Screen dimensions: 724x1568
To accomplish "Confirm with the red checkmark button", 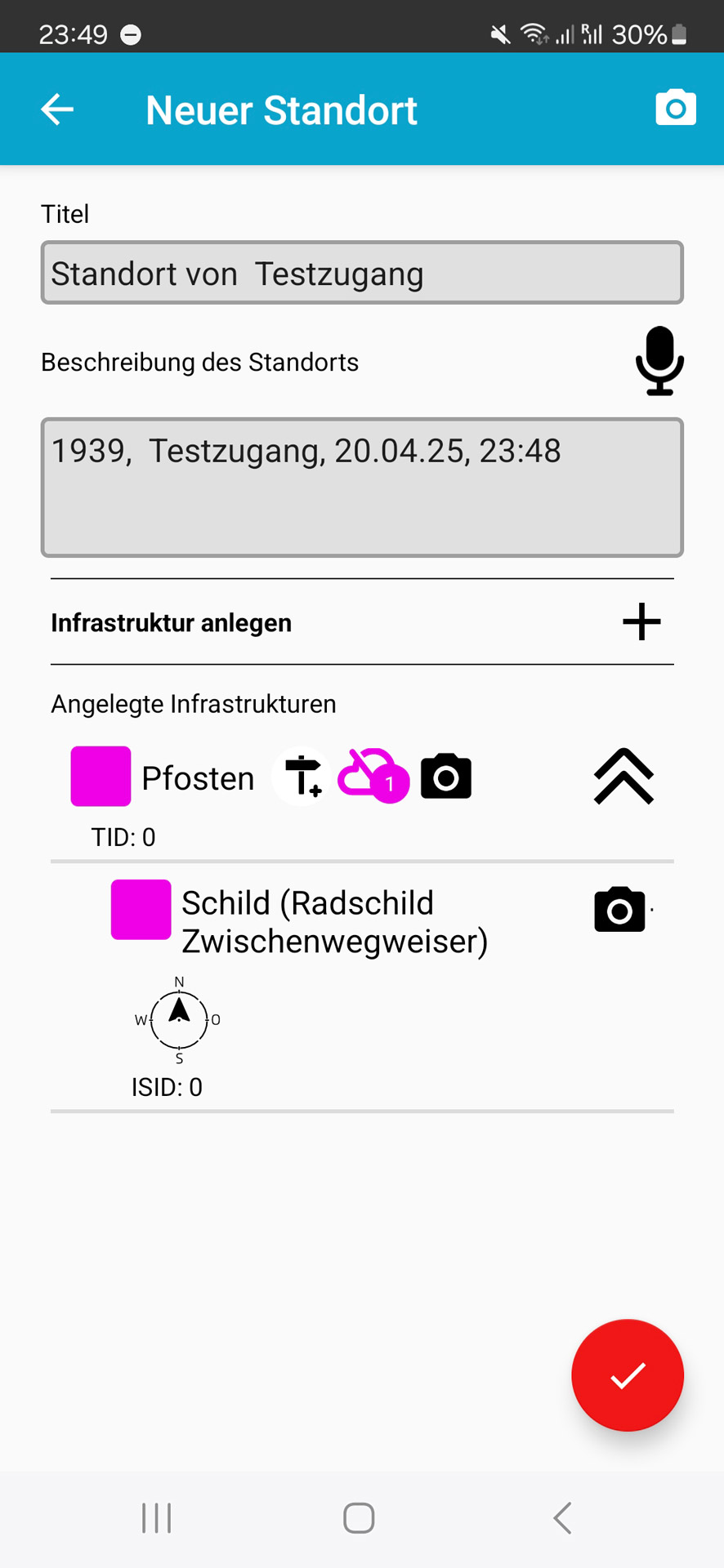I will pyautogui.click(x=627, y=1375).
